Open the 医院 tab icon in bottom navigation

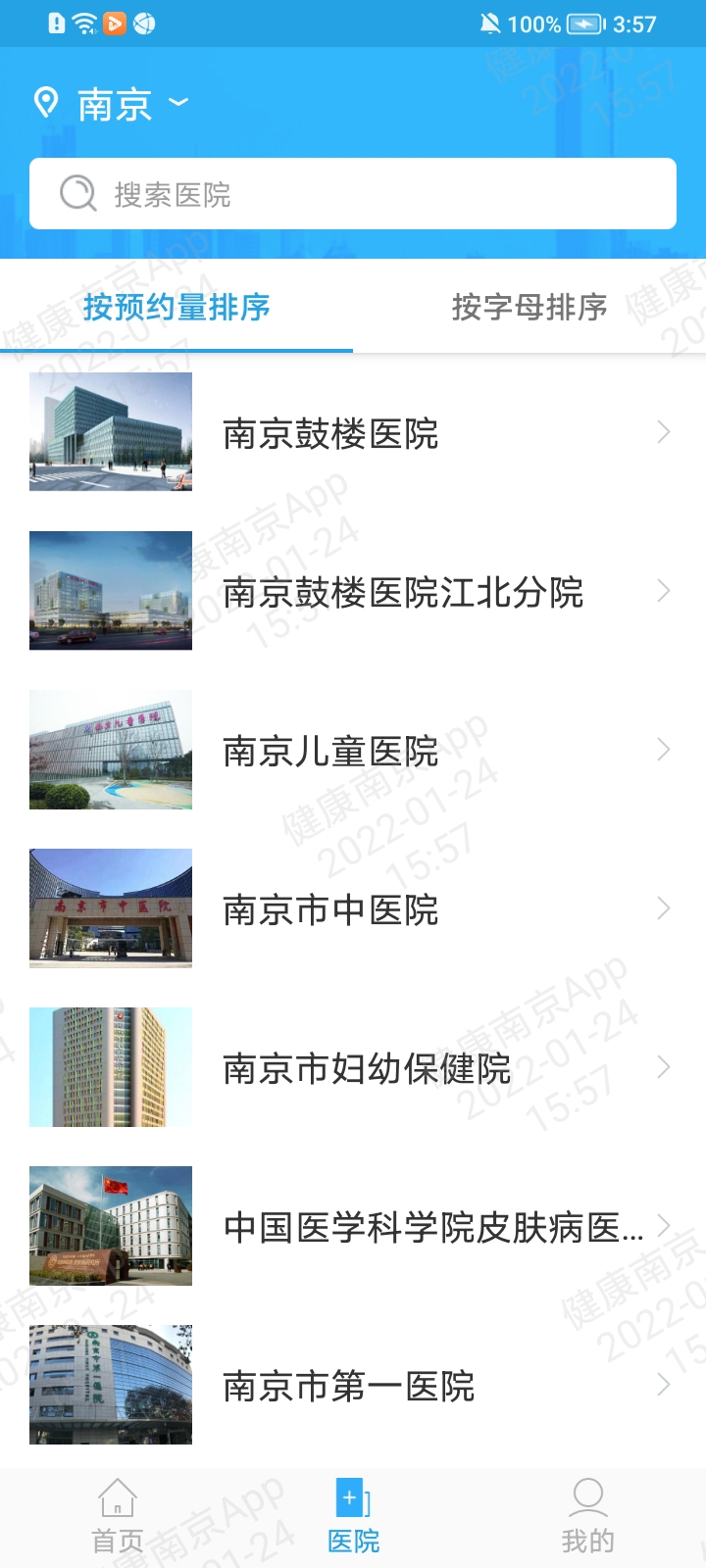[352, 1496]
